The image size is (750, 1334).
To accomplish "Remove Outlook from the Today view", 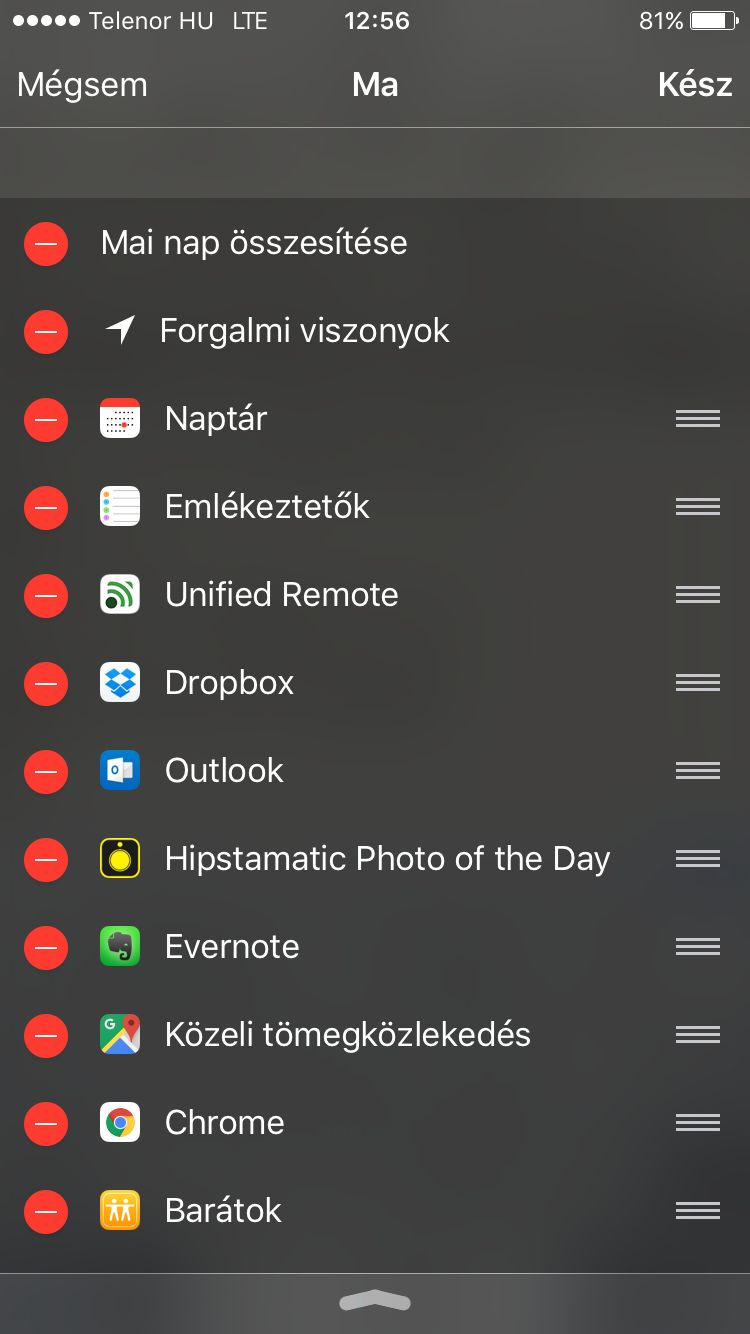I will click(46, 772).
